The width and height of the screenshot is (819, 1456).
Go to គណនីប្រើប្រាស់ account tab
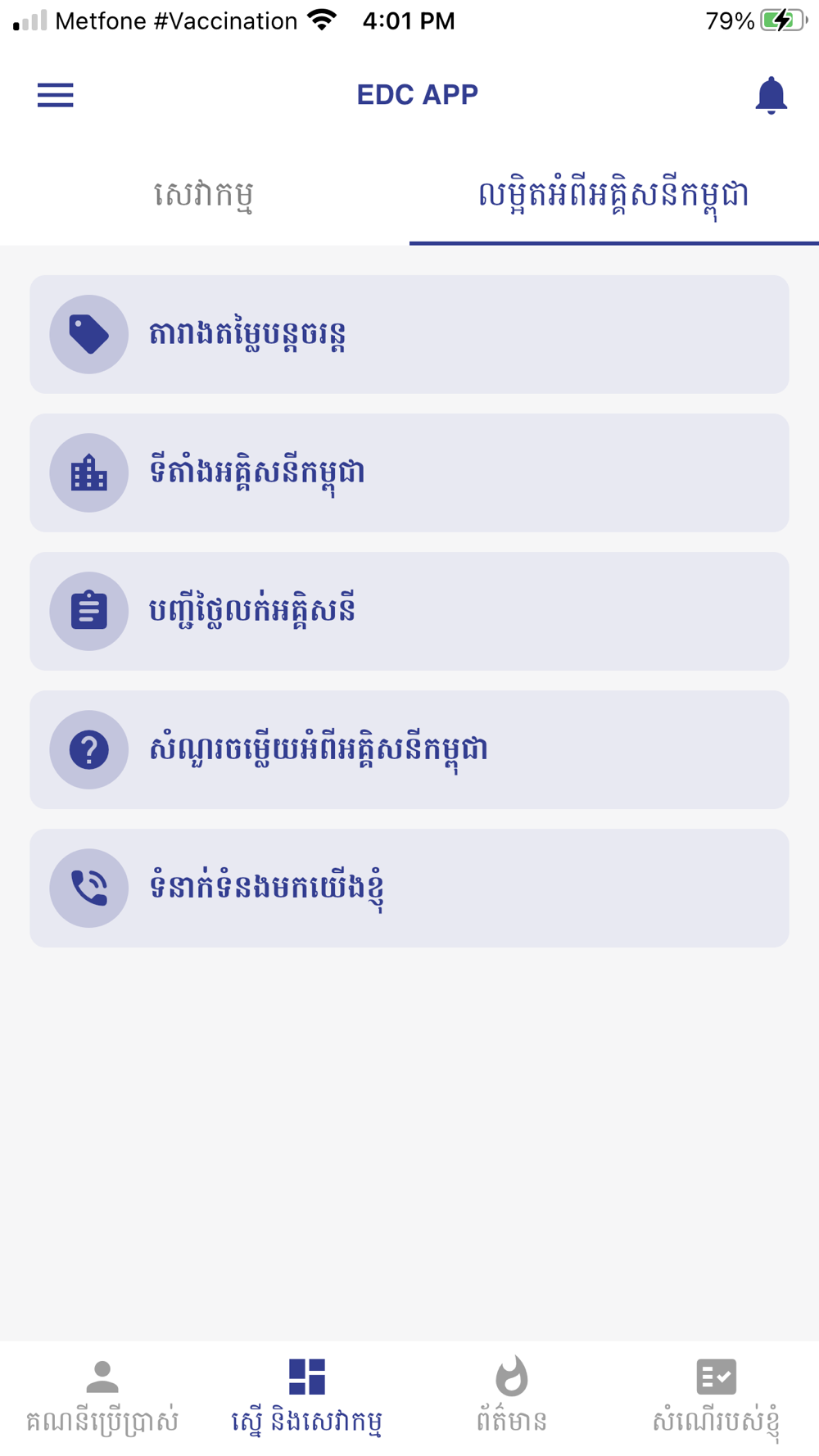(102, 1397)
